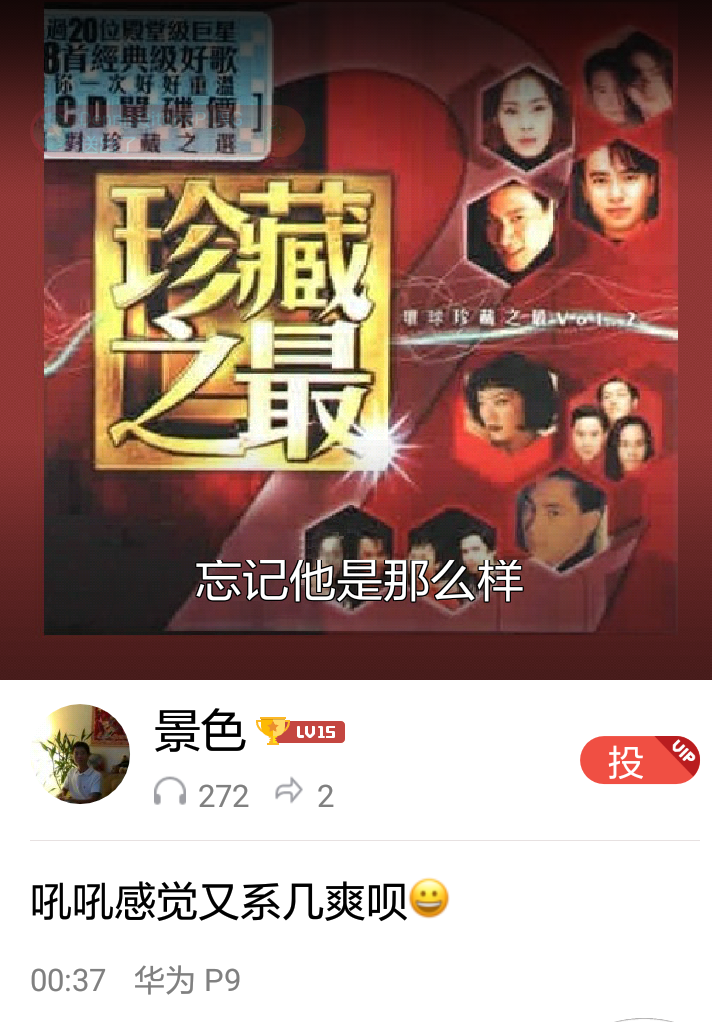The width and height of the screenshot is (712, 1022).
Task: Open the username 景色
Action: click(x=200, y=732)
